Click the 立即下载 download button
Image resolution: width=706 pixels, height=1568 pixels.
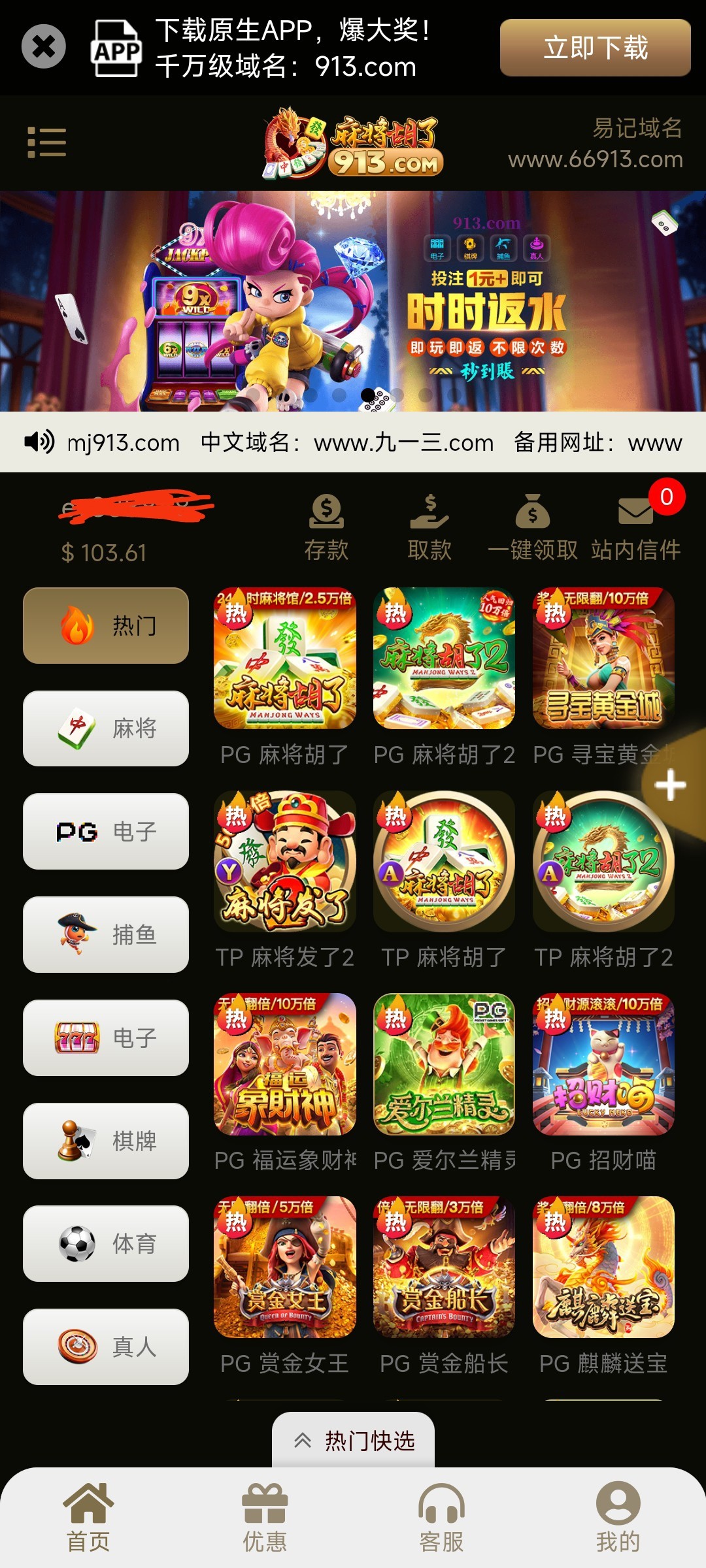coord(595,48)
